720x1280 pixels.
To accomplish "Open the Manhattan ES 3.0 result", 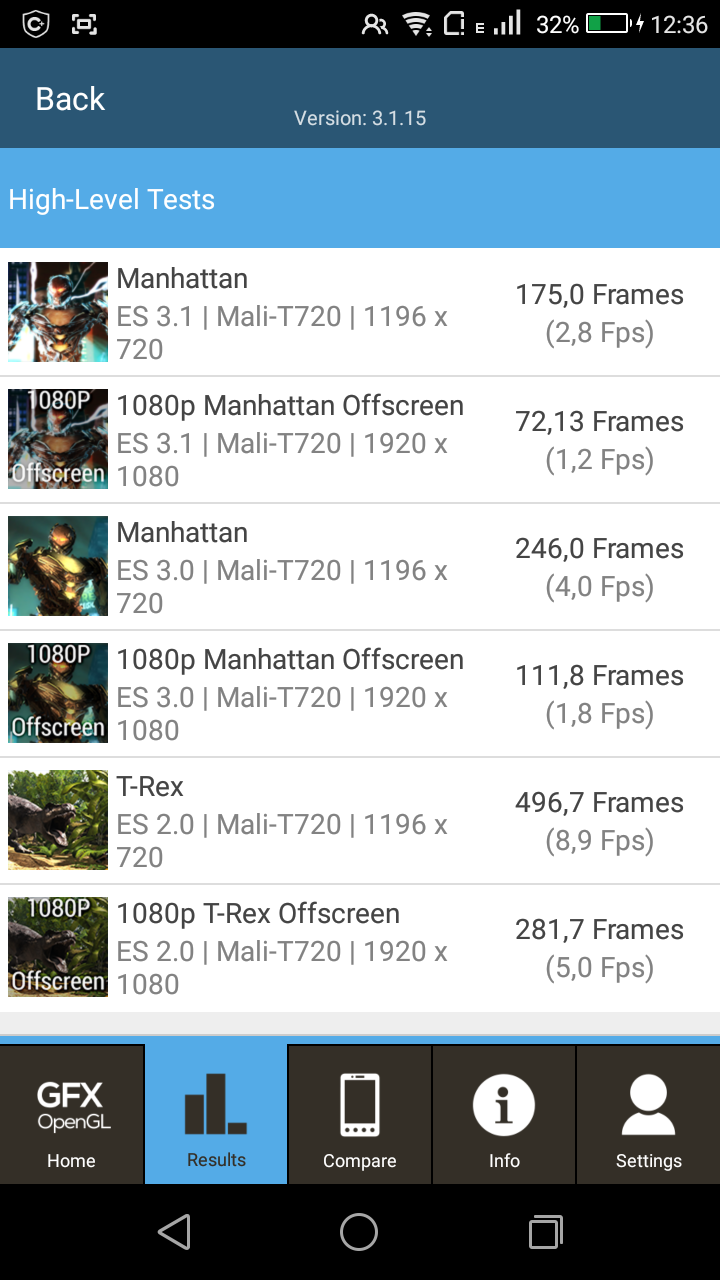I will pos(360,567).
